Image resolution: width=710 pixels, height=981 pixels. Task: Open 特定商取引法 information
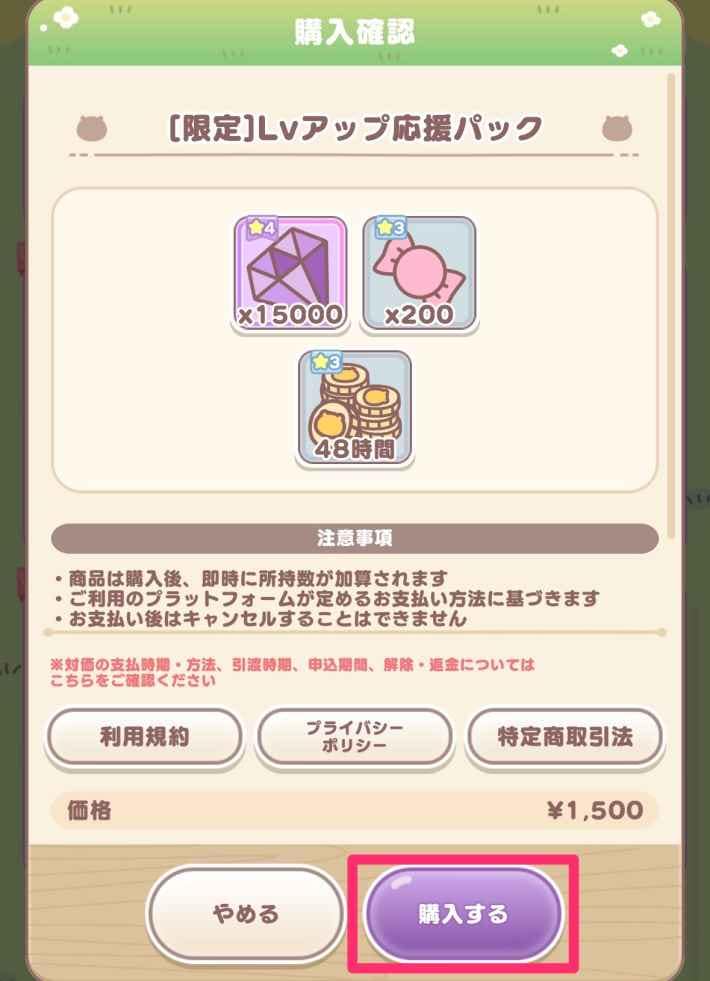point(565,738)
